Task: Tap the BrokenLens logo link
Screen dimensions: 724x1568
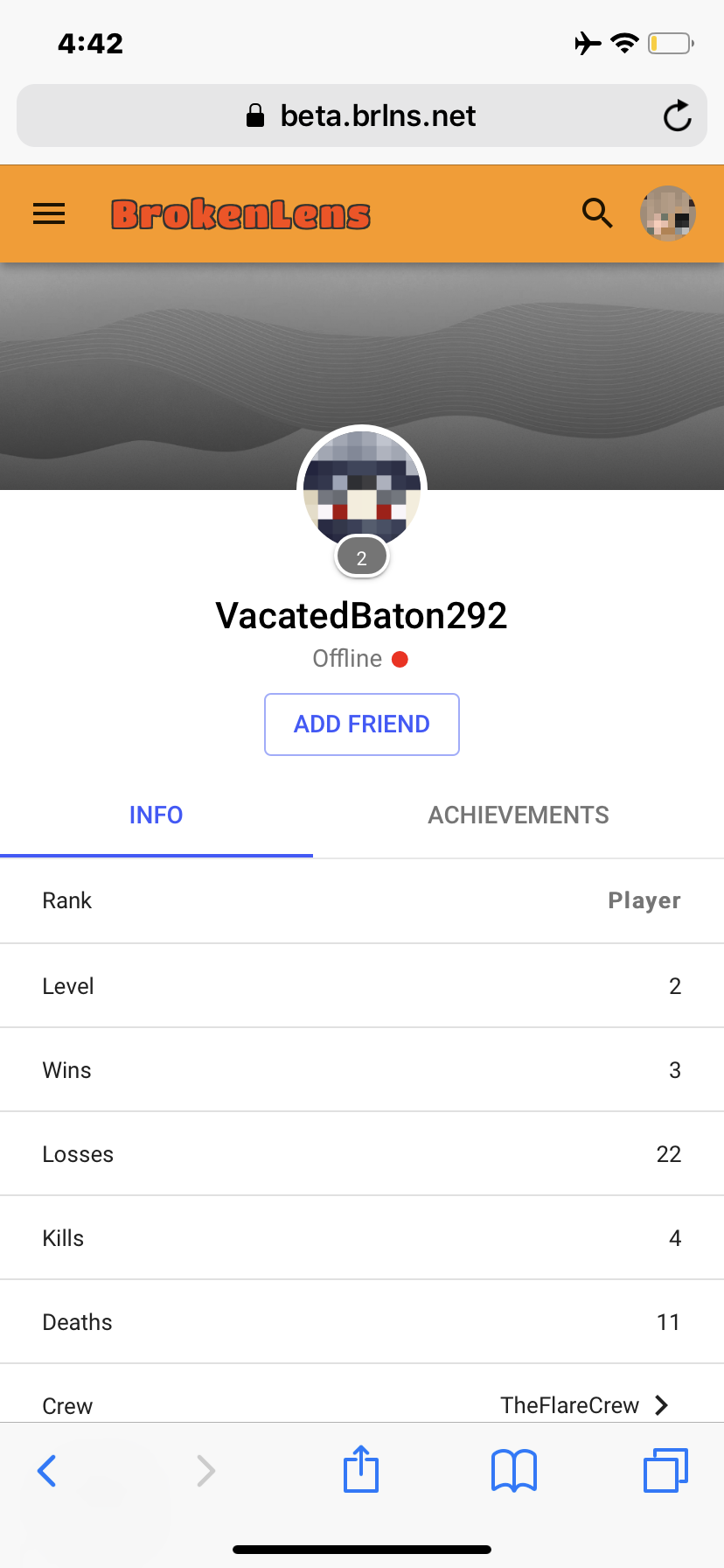Action: [x=240, y=214]
